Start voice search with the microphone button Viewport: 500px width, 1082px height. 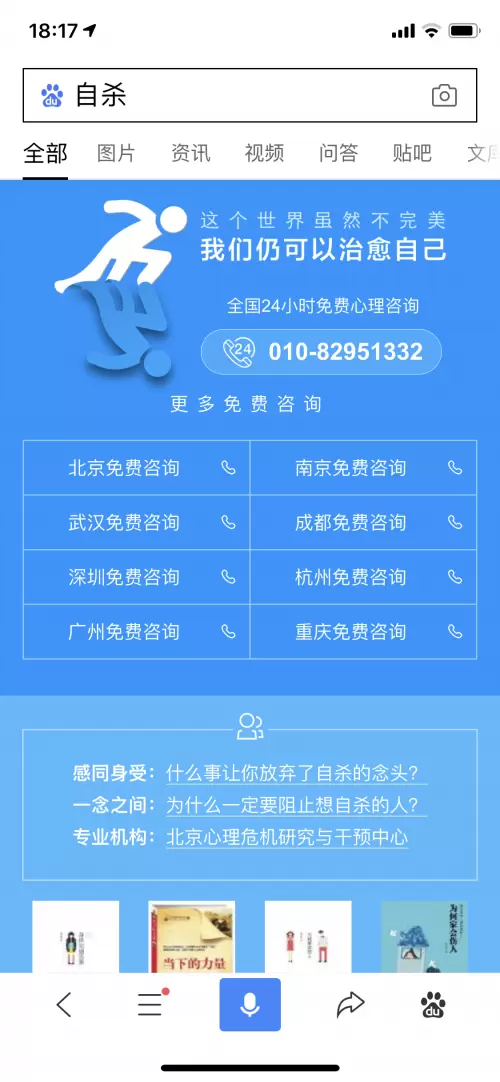tap(250, 1005)
